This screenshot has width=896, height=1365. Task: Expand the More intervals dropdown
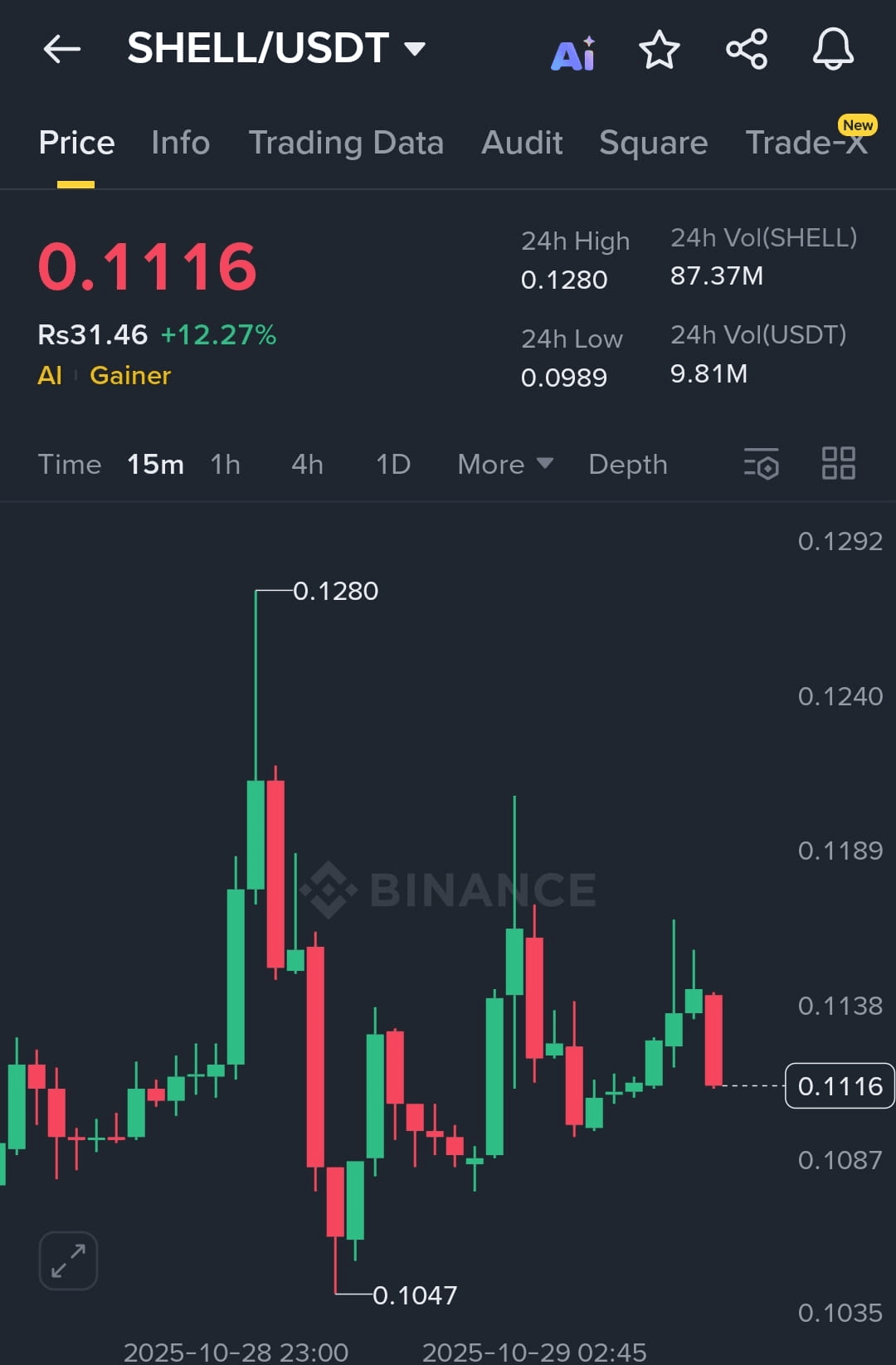504,464
